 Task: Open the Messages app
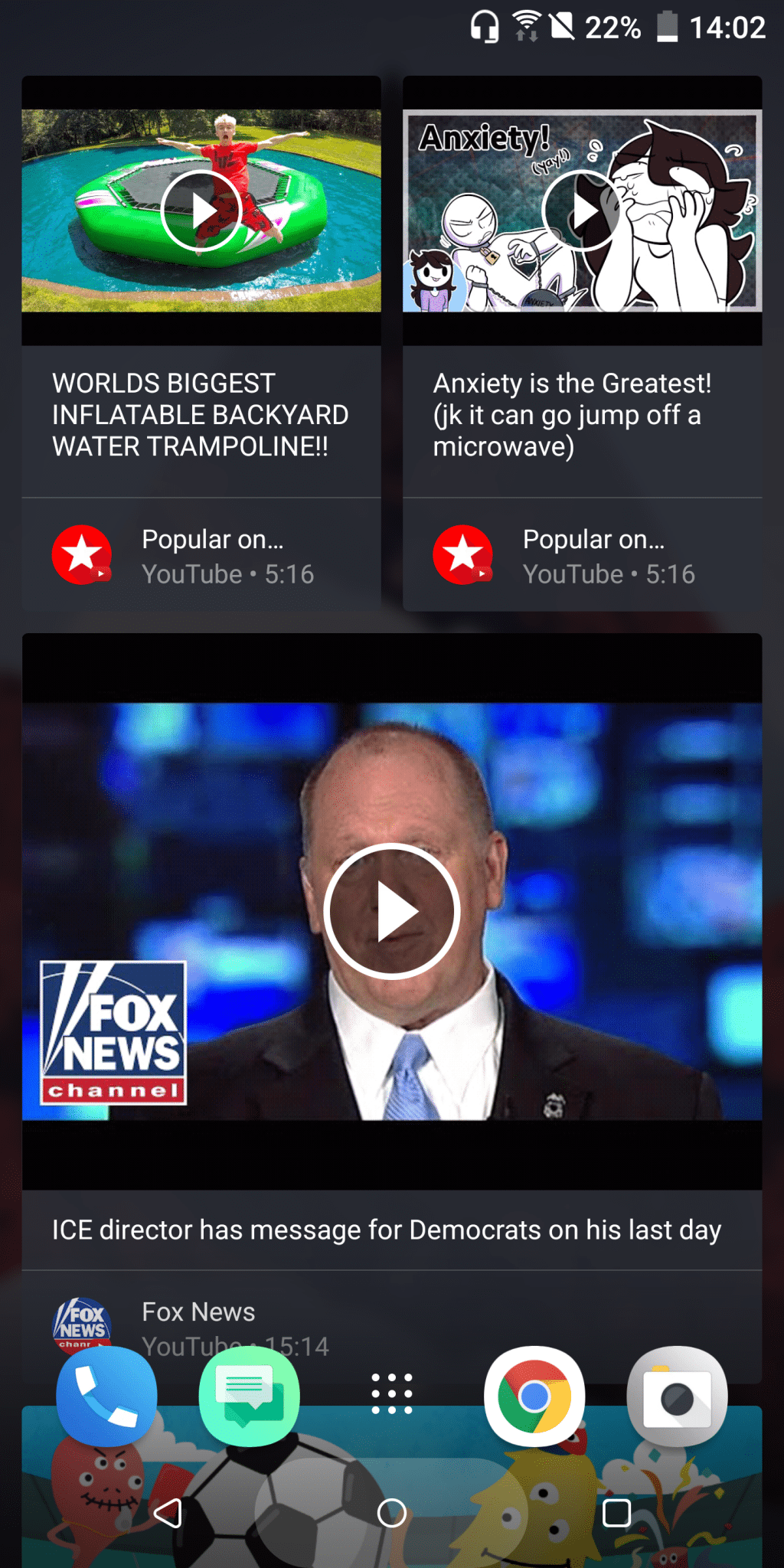coord(250,1396)
